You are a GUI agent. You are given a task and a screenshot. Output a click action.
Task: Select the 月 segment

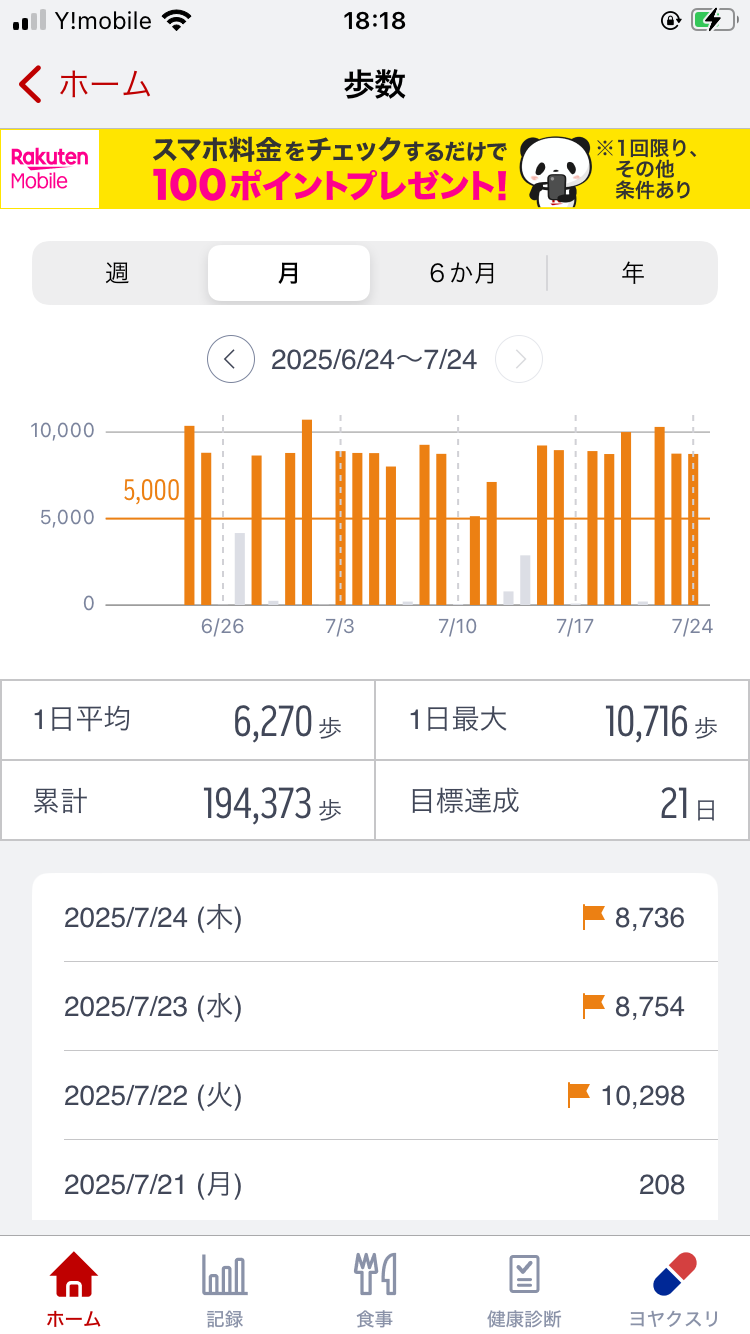coord(289,273)
